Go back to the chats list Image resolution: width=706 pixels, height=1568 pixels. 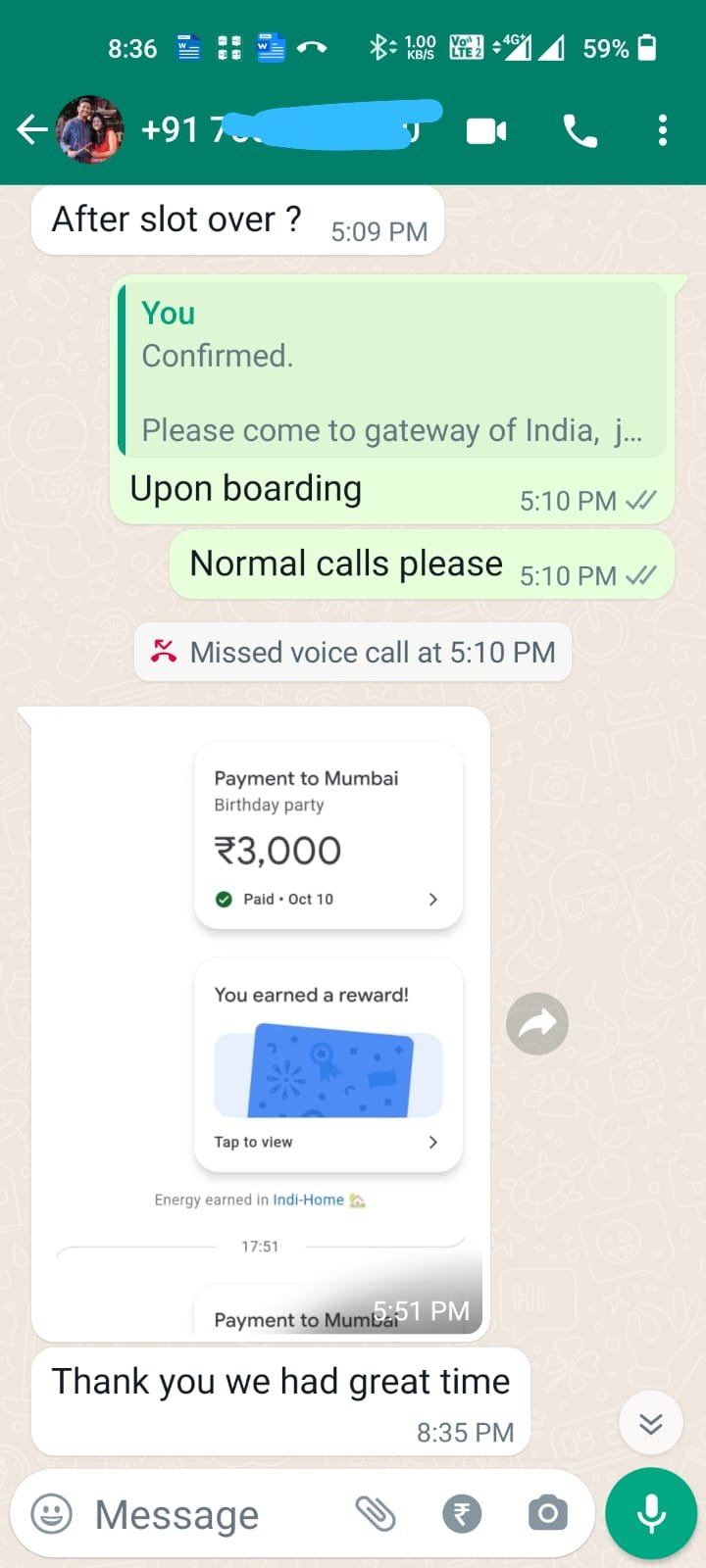pos(31,129)
